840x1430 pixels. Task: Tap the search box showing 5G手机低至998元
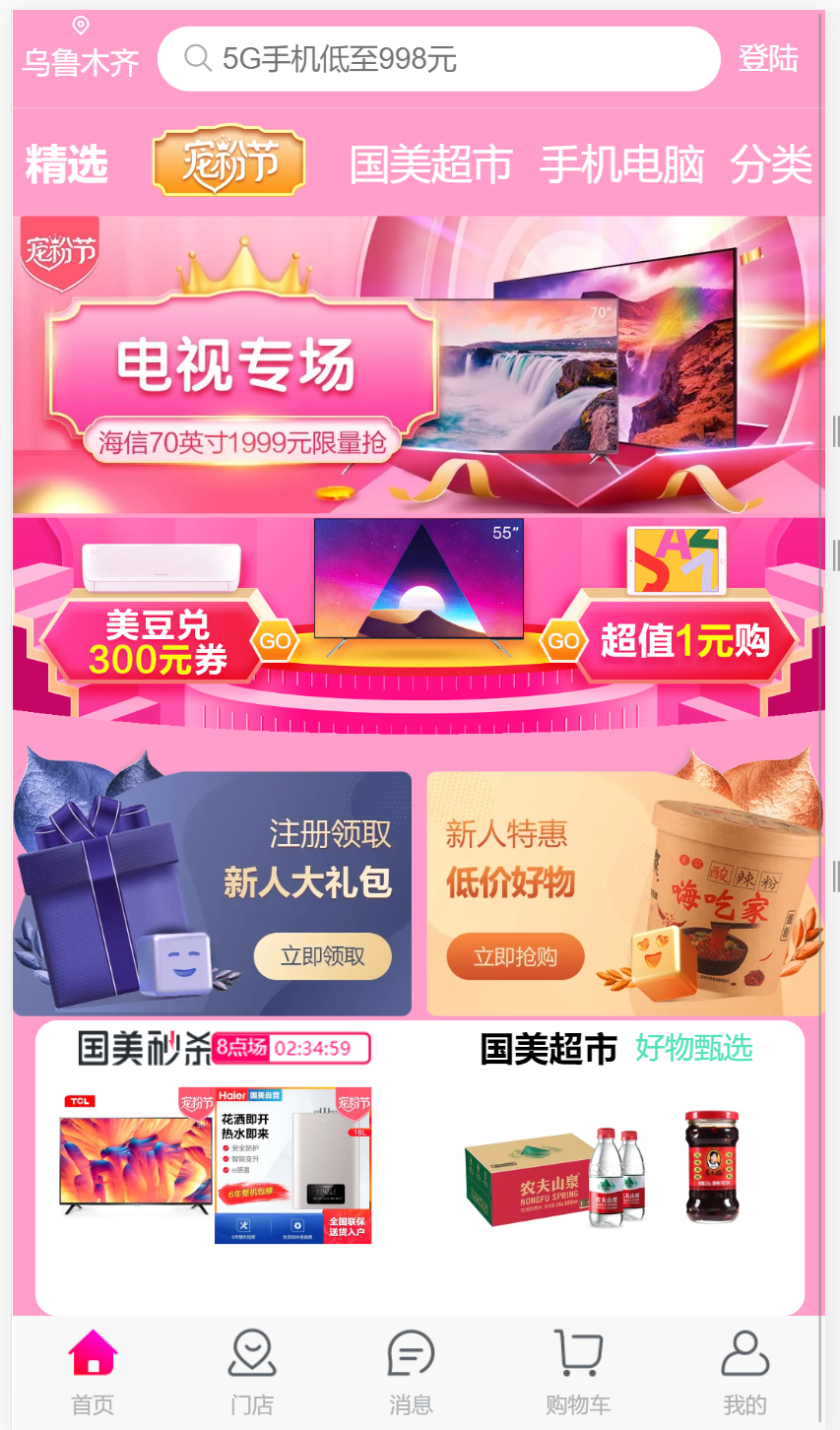click(x=438, y=59)
